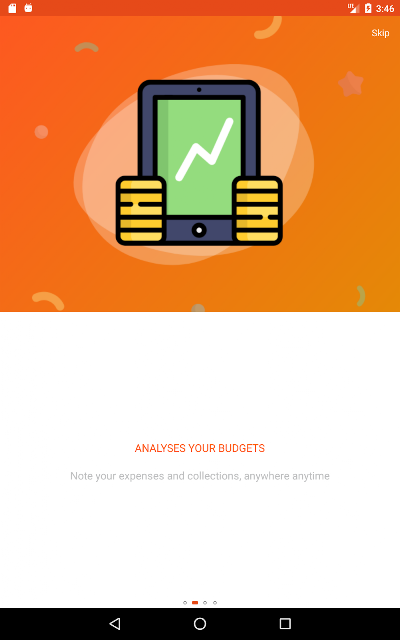Go to the home screen
400x640 pixels.
pos(200,623)
